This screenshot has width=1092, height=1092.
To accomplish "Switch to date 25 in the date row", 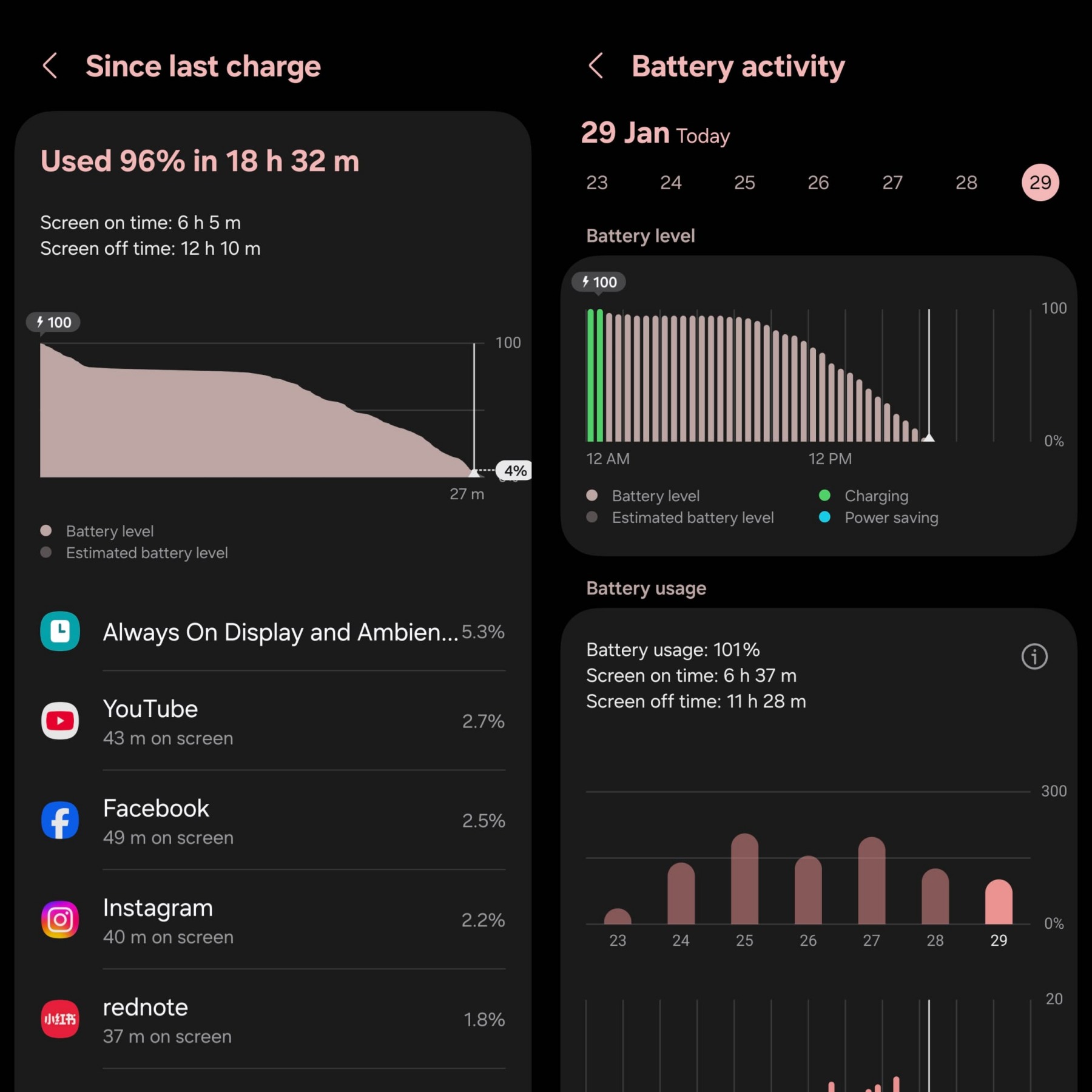I will coord(744,183).
